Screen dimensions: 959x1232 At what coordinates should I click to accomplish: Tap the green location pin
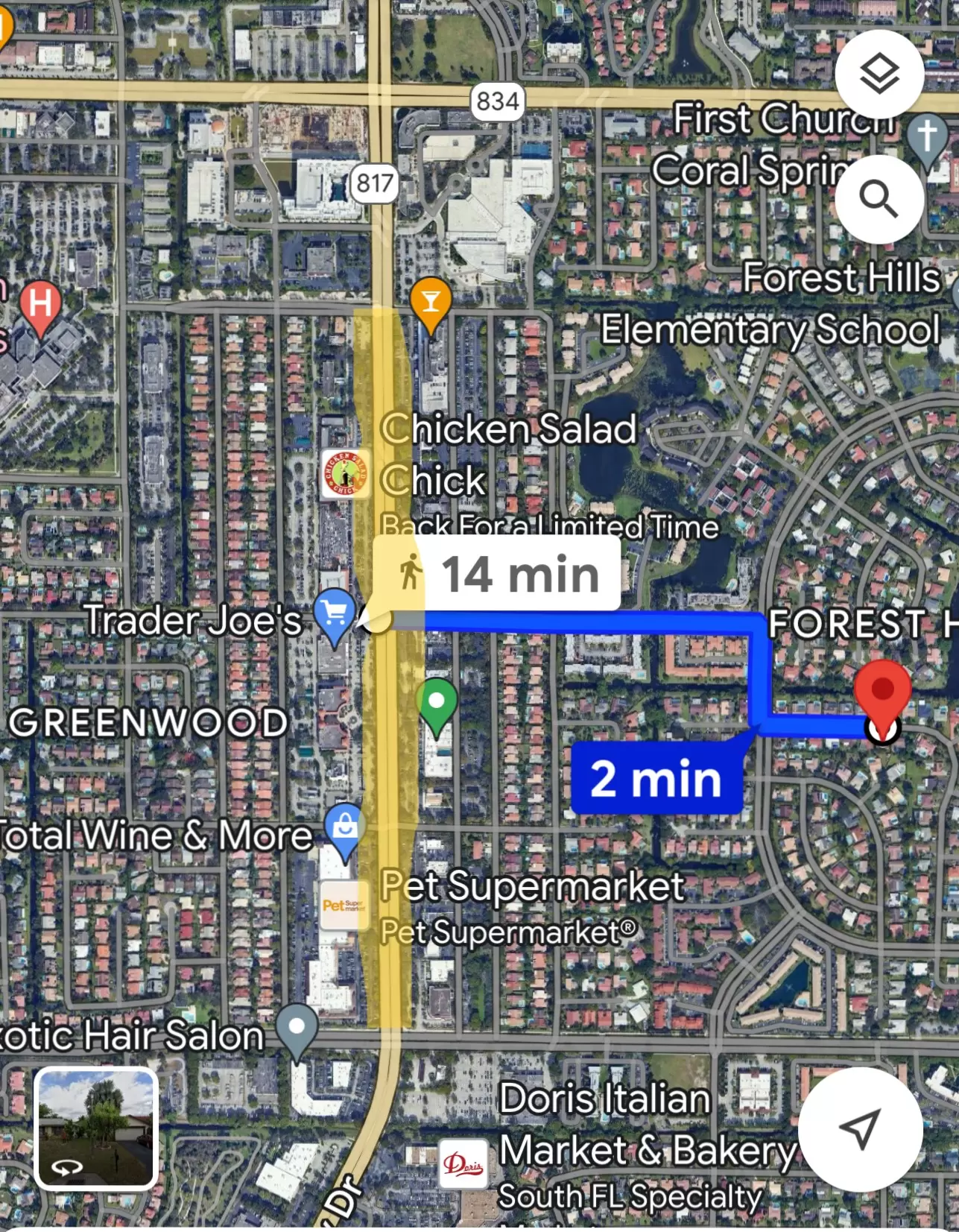point(437,703)
